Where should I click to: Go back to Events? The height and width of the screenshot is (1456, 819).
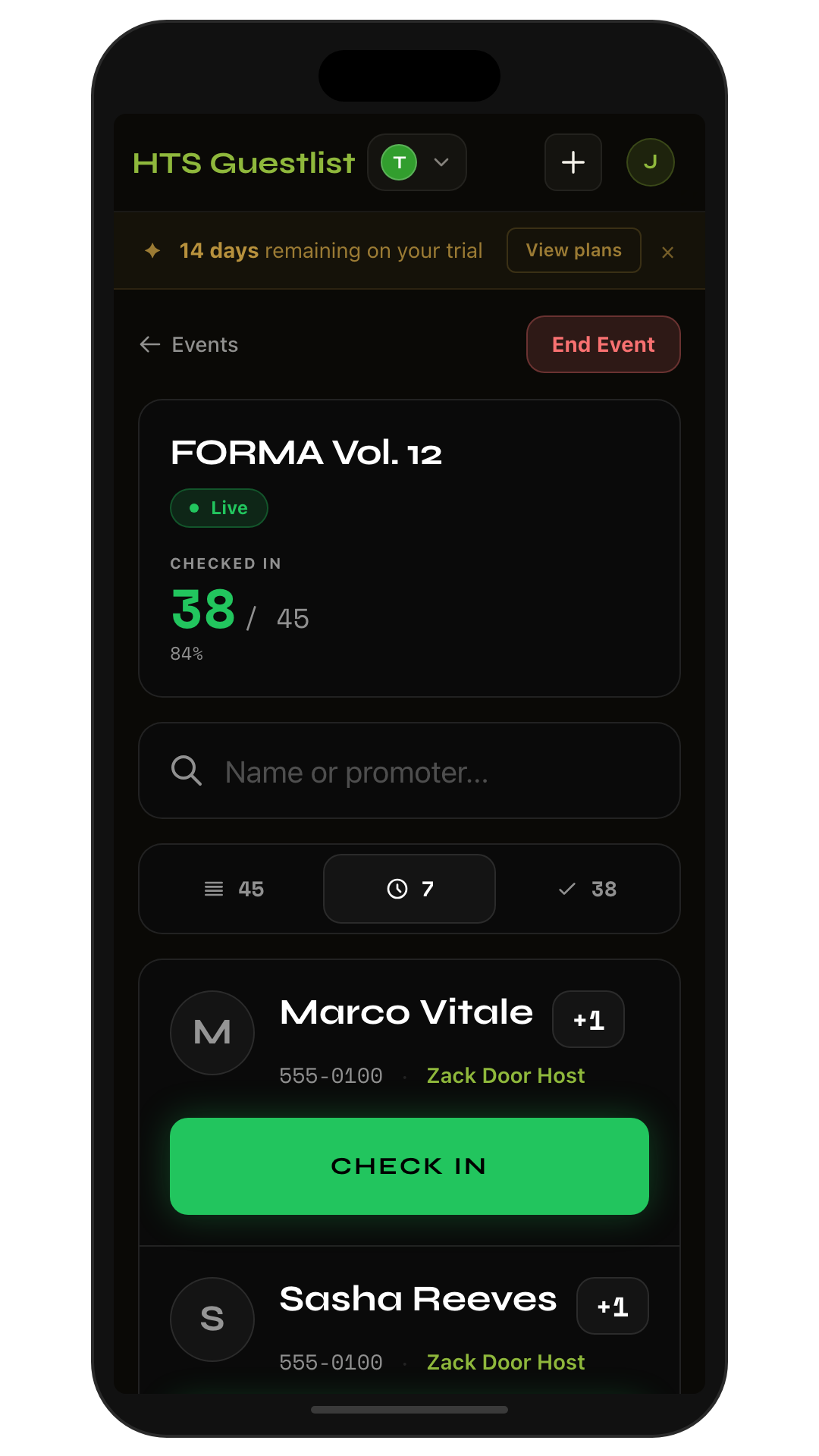[x=189, y=344]
